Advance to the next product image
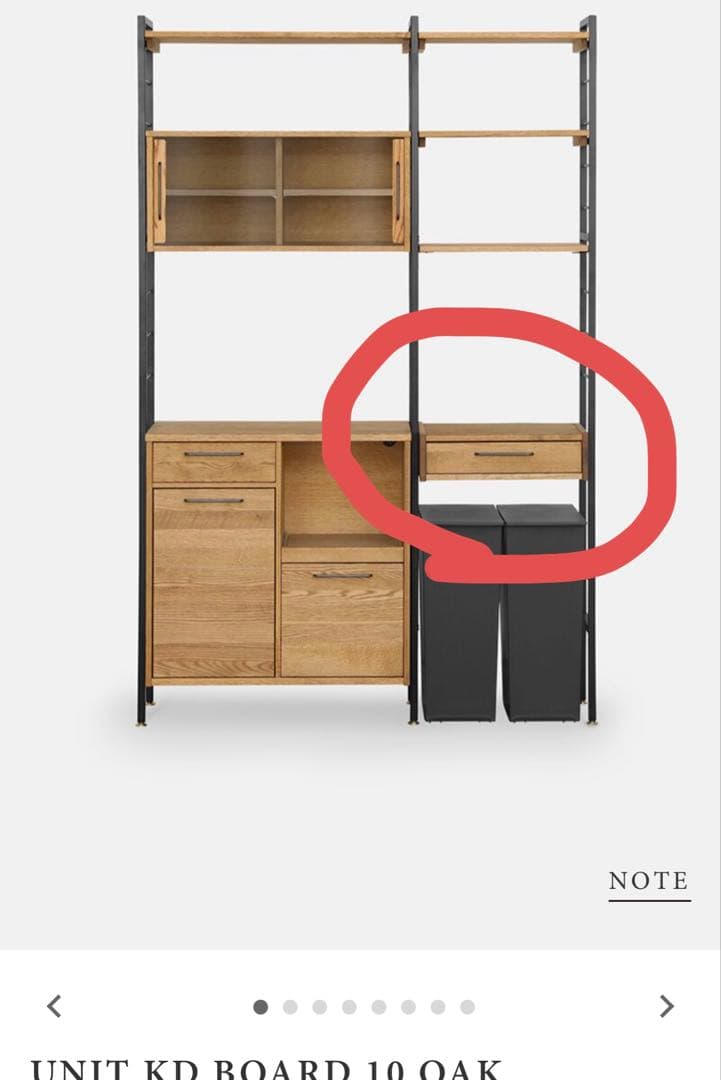 [666, 1006]
